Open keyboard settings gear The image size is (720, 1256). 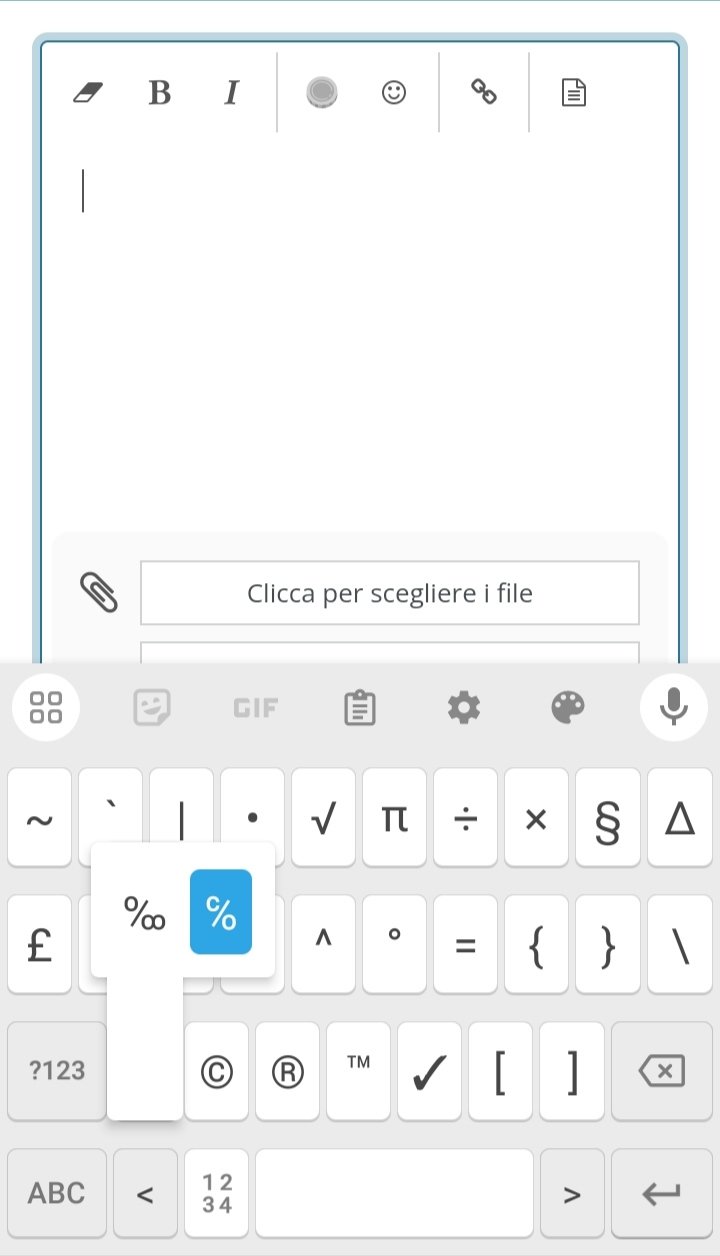click(x=463, y=708)
